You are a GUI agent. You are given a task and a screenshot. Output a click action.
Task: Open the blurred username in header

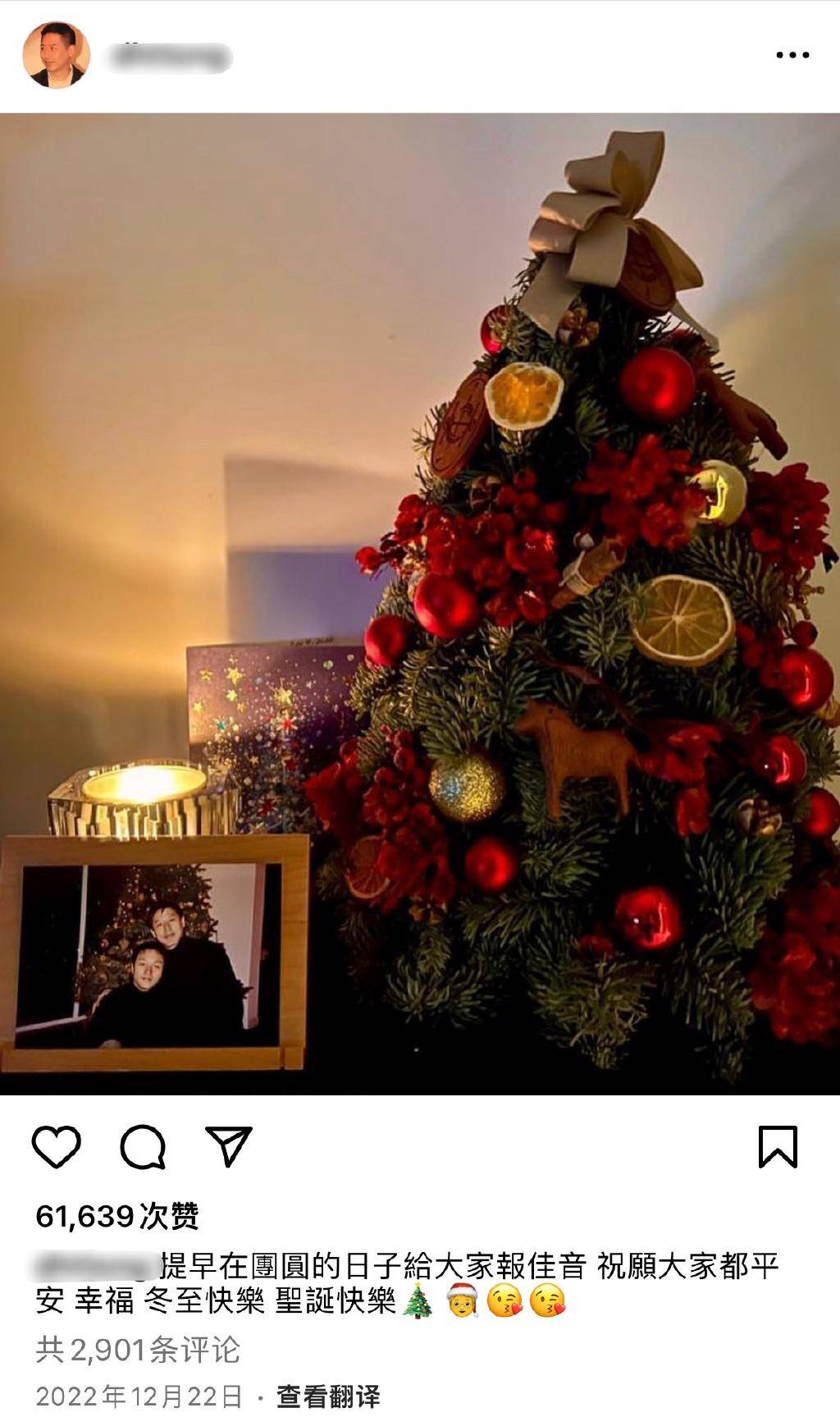click(170, 56)
